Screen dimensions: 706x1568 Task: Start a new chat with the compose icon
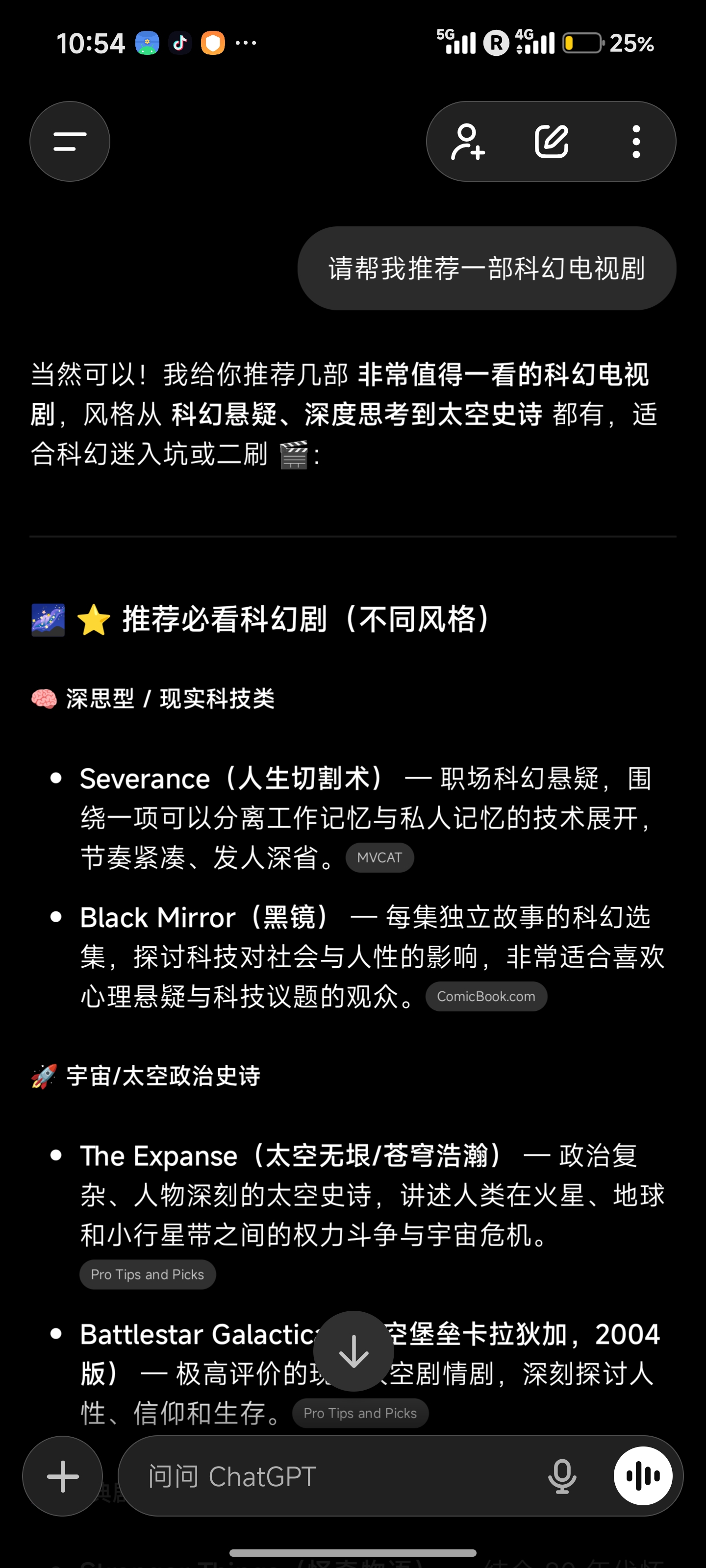click(551, 141)
